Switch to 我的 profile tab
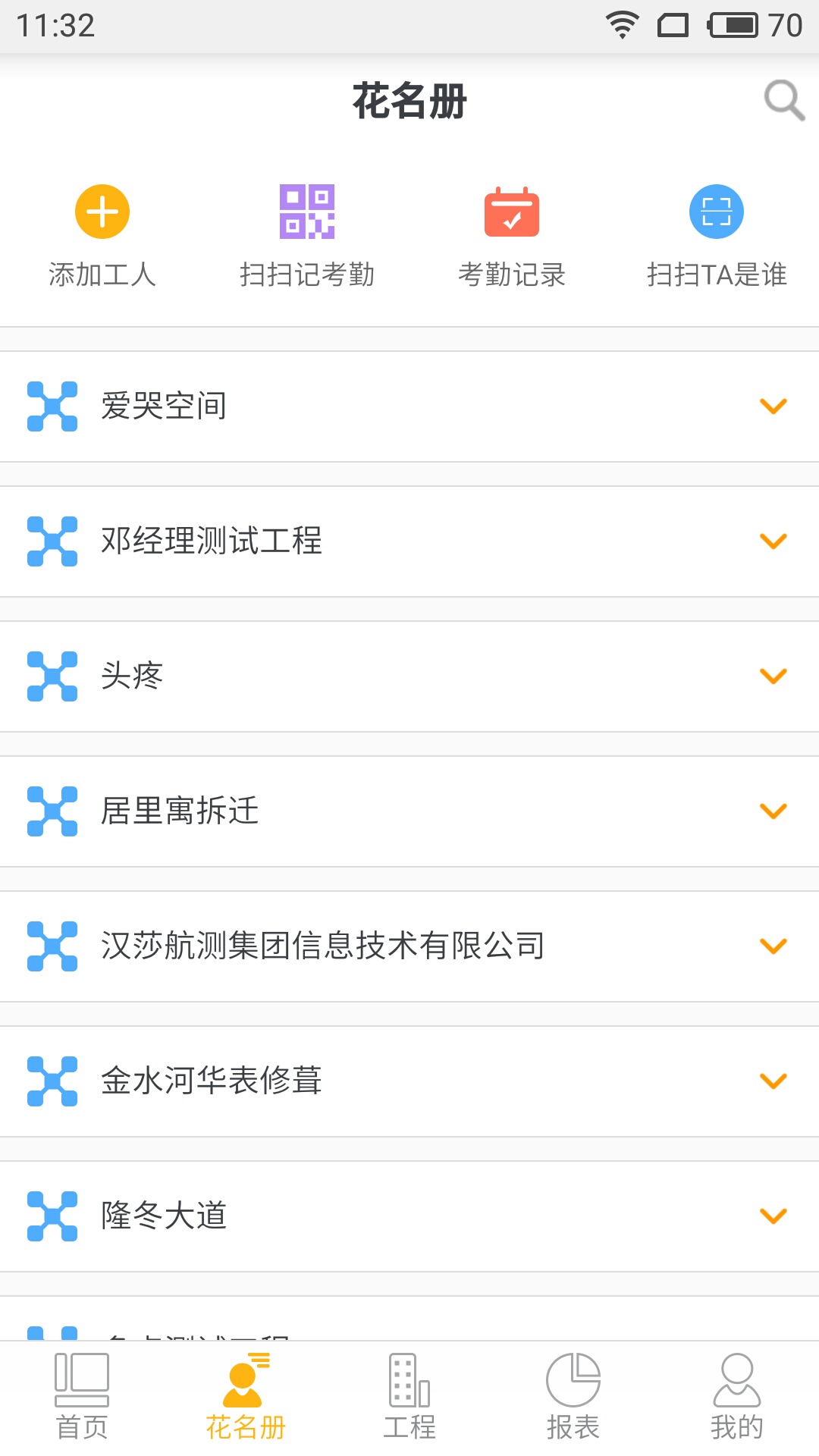 pos(737,1397)
